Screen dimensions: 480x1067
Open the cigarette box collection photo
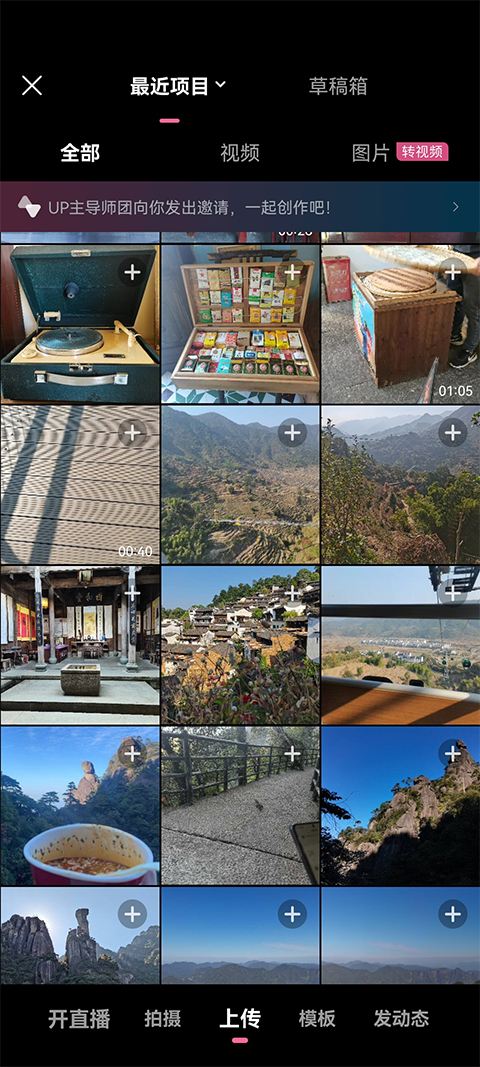pos(240,324)
